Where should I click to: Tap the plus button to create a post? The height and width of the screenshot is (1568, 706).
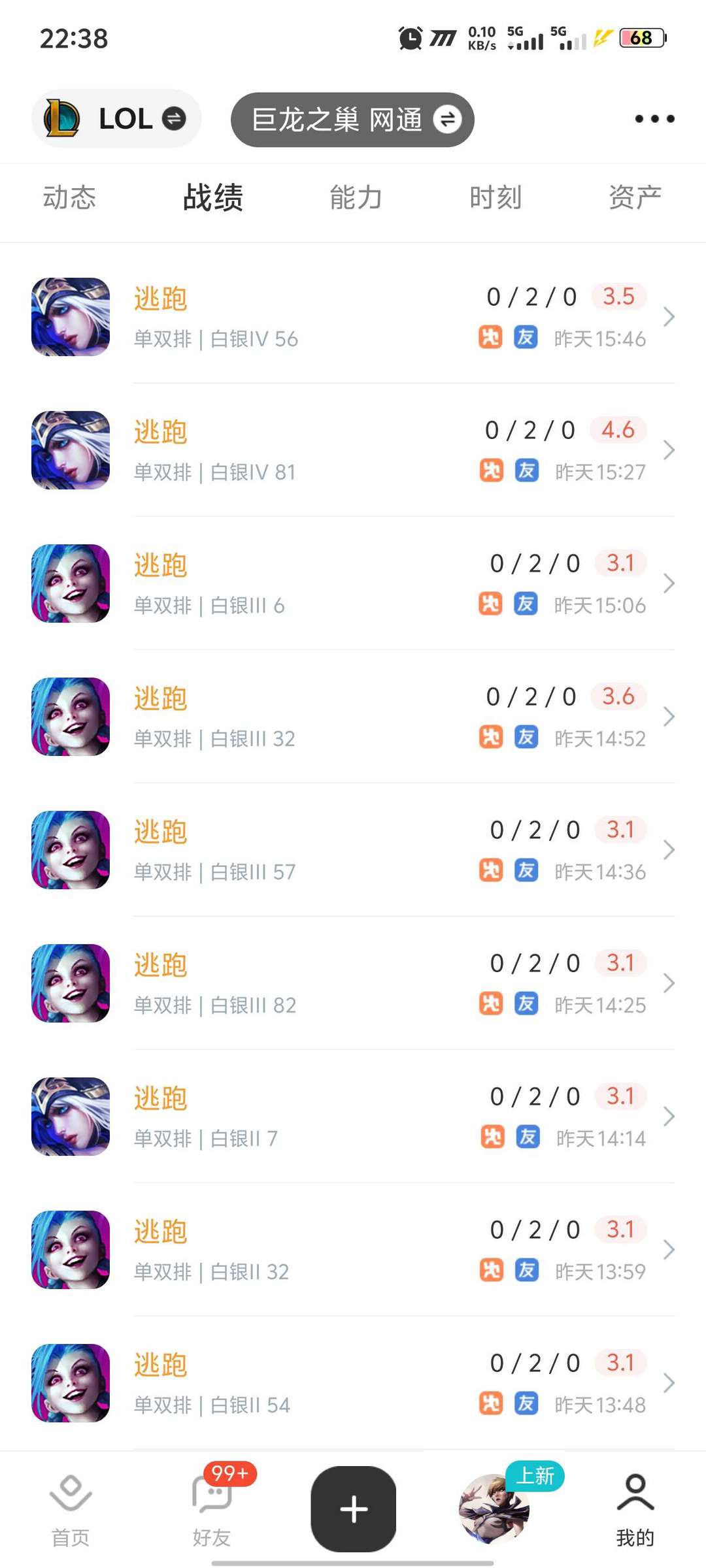point(354,1509)
